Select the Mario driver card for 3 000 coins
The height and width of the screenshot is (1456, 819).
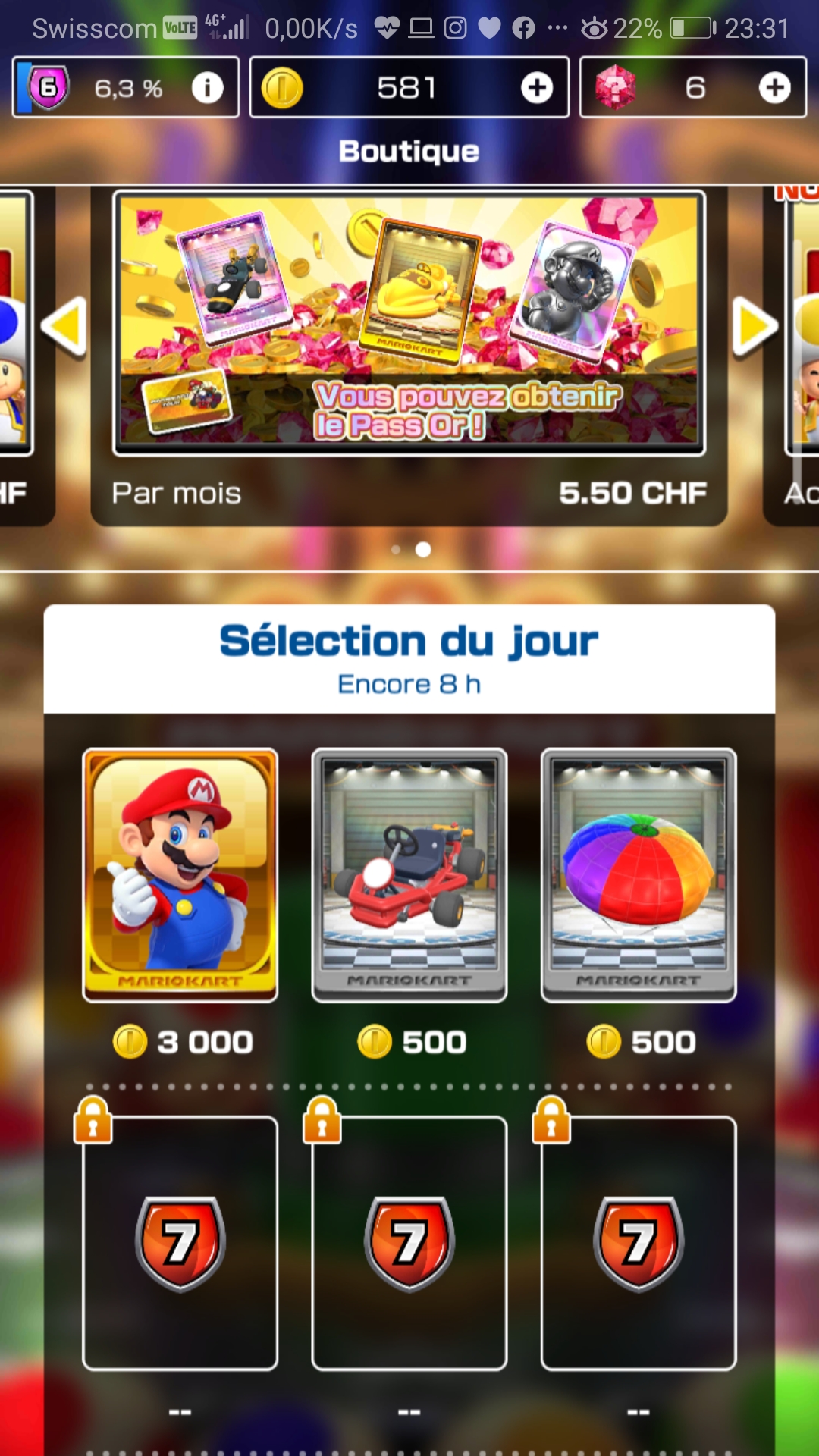coord(180,875)
